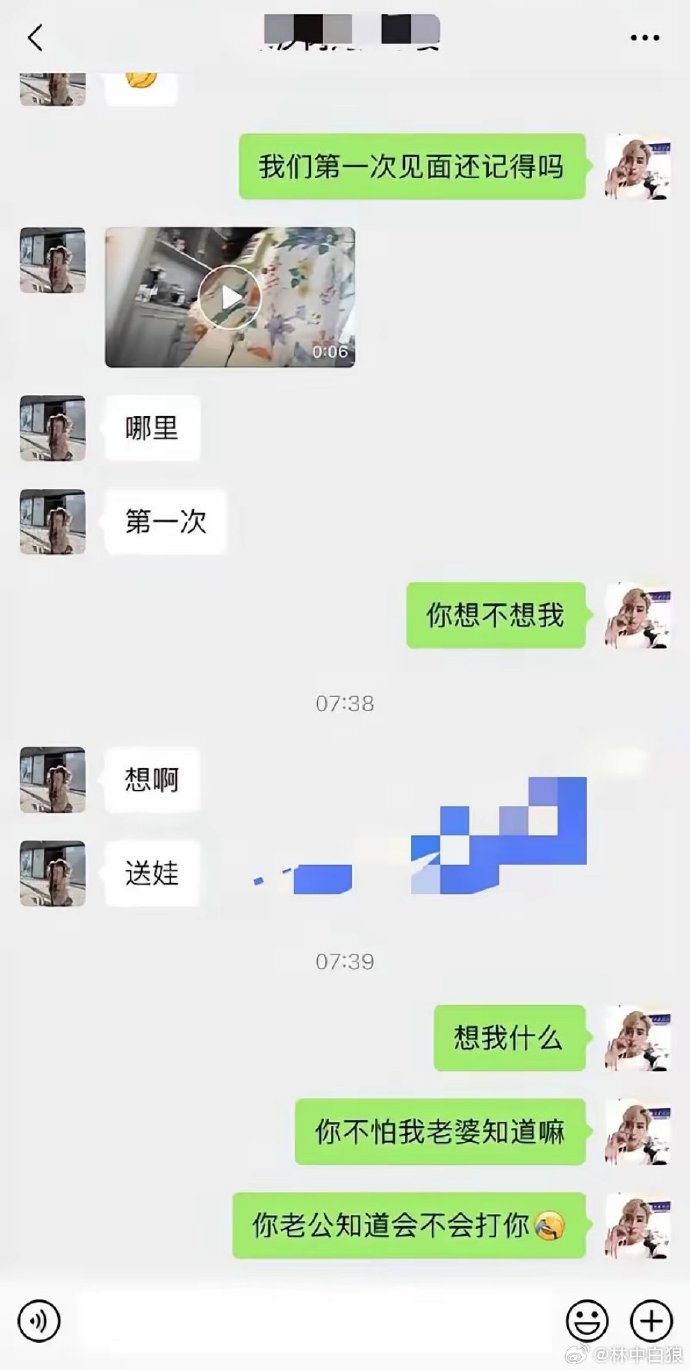Tap the avatar beside the 哪里 message
Screen dimensions: 690x1370
coord(52,428)
